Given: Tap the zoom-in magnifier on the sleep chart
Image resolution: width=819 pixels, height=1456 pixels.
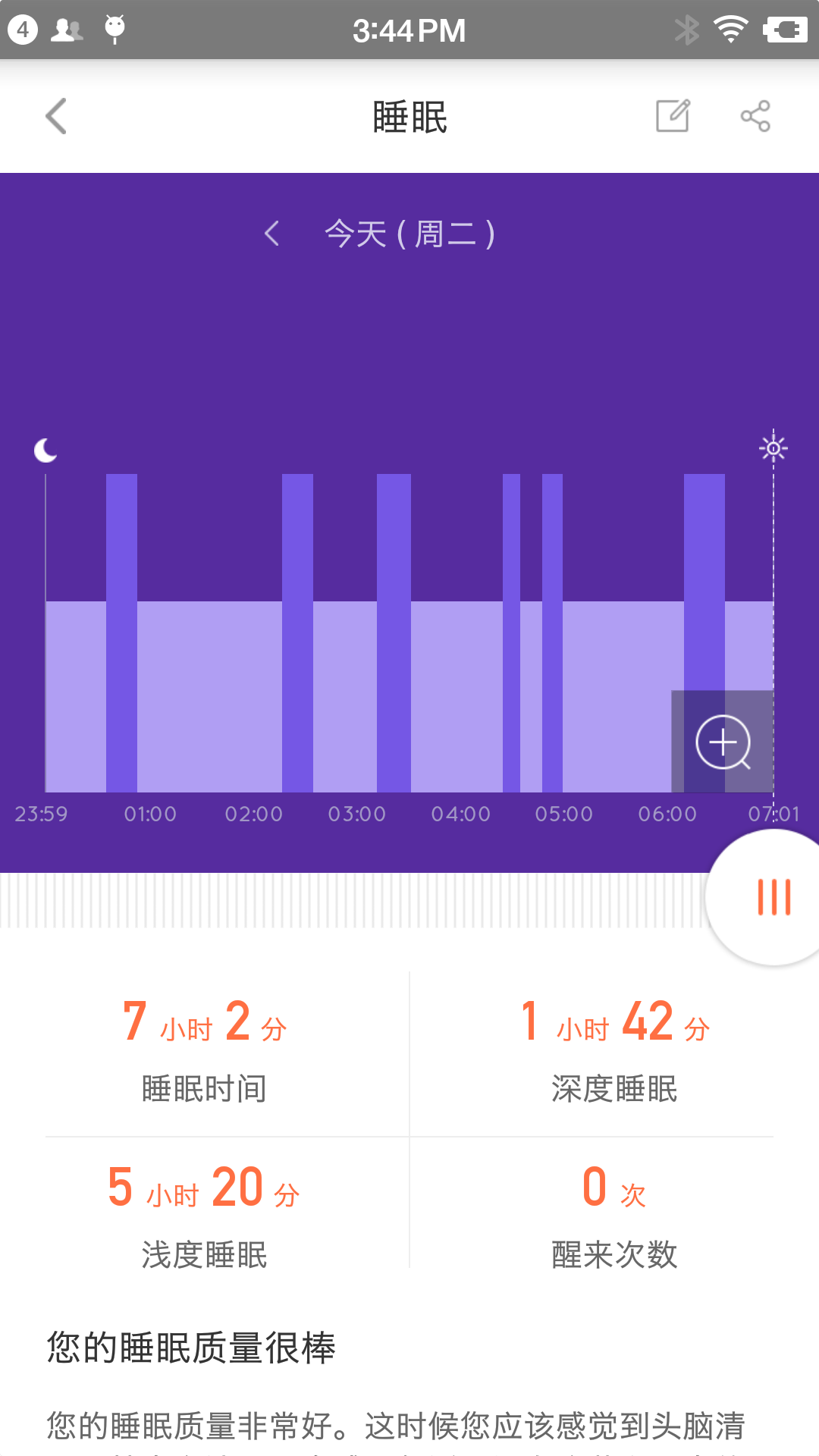Looking at the screenshot, I should (x=723, y=742).
